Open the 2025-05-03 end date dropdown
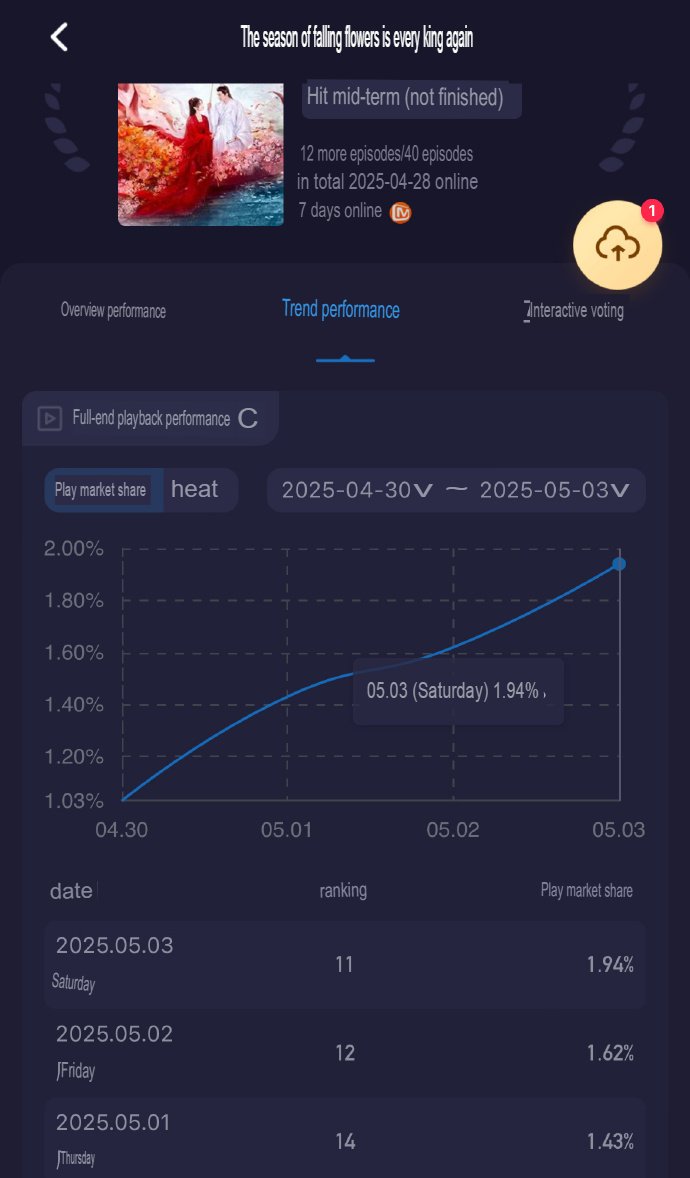The image size is (690, 1178). 555,491
